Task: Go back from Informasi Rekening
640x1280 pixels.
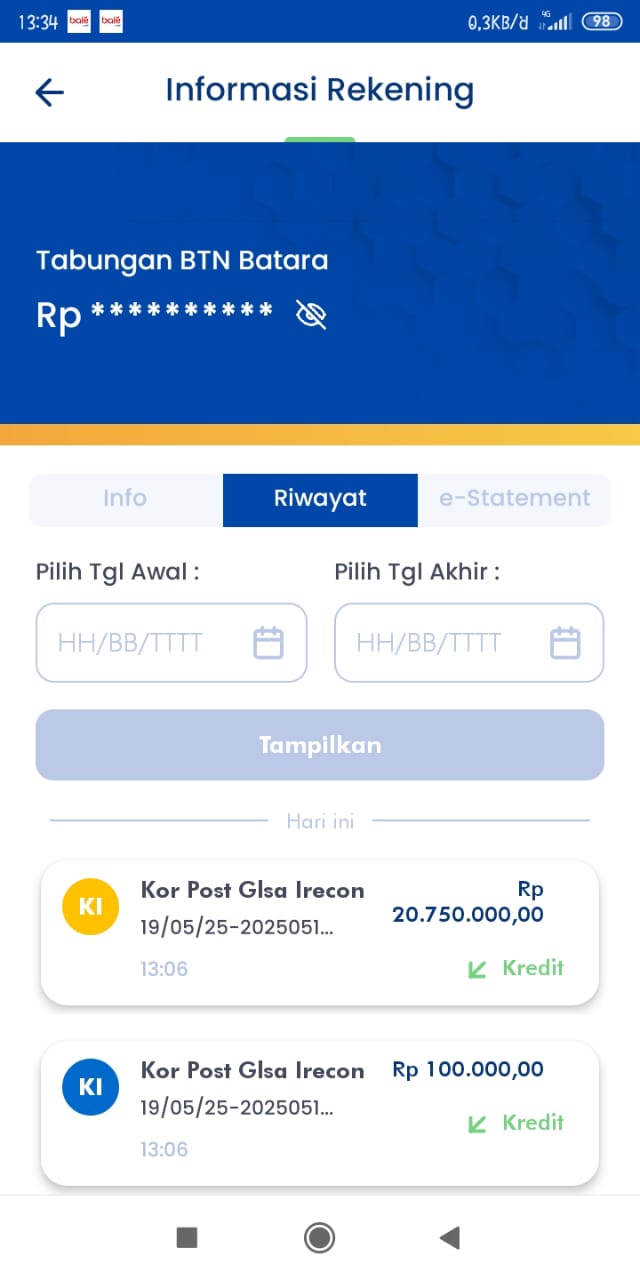Action: (49, 92)
